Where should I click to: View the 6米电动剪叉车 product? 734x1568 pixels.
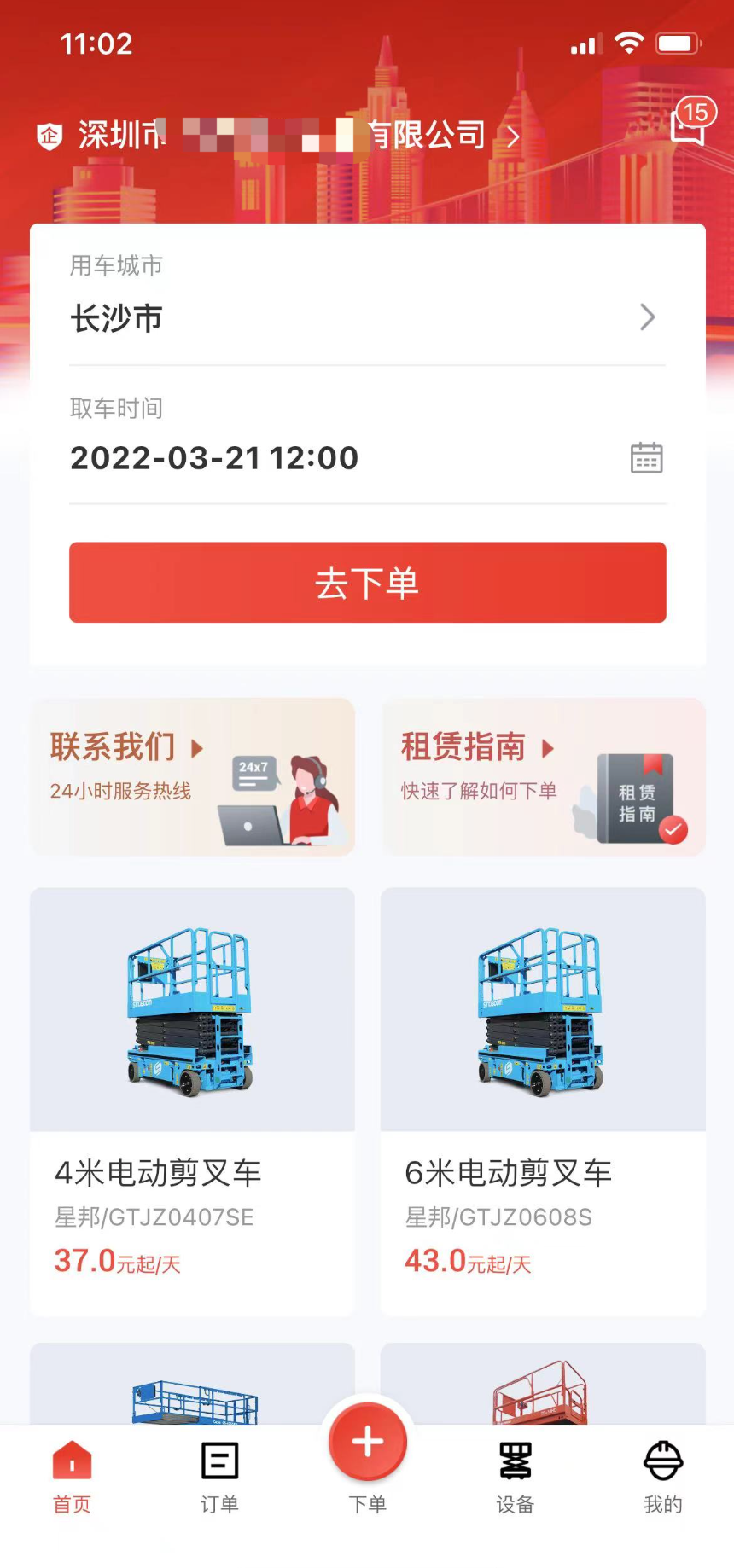tap(543, 1101)
